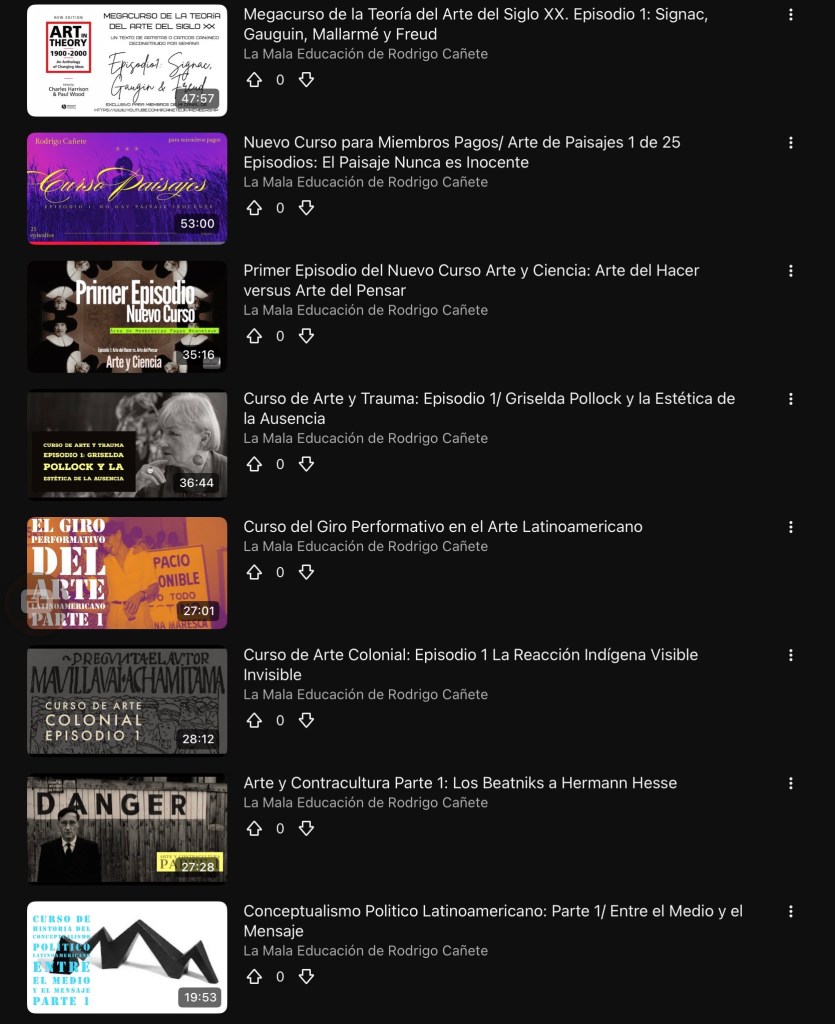Downvote the Giro Performativo video
835x1024 pixels.
(x=307, y=572)
